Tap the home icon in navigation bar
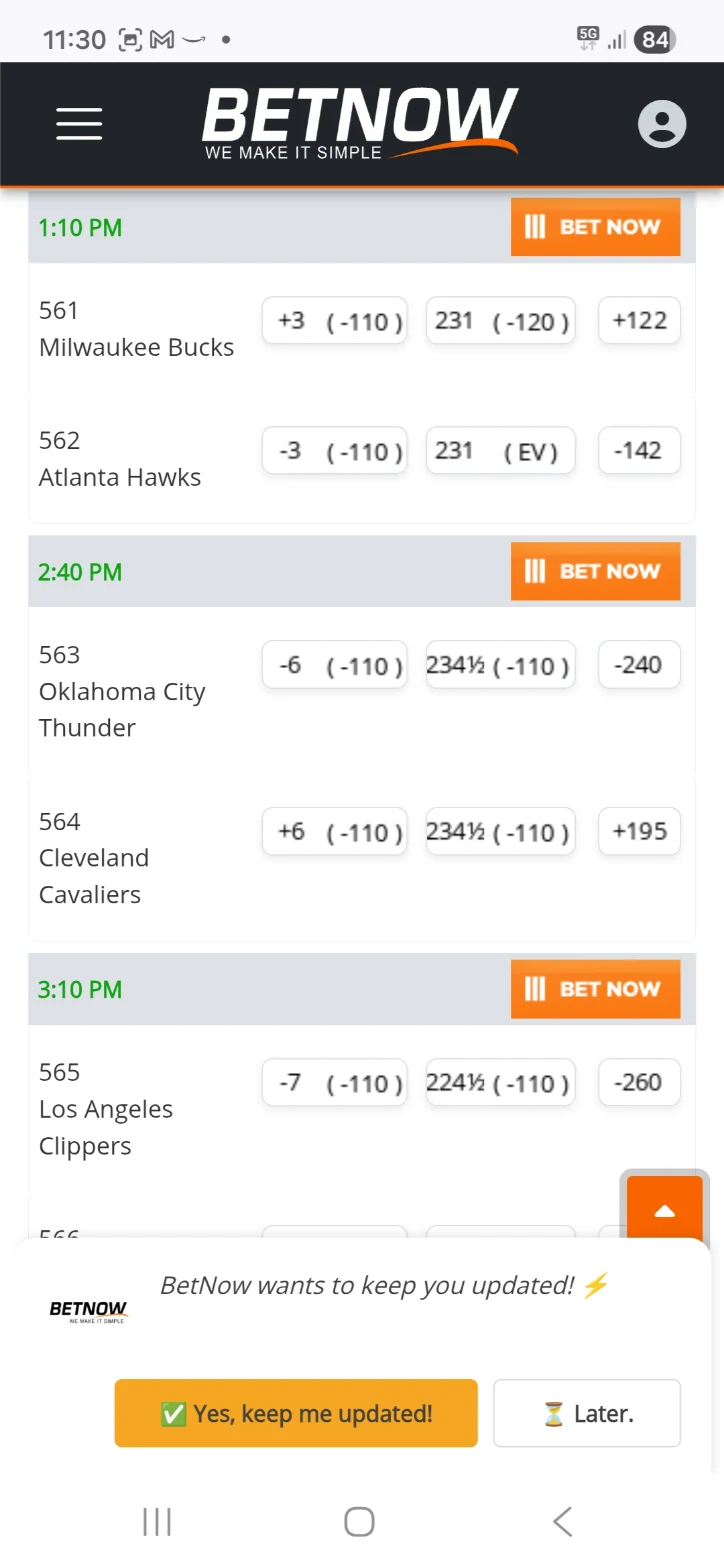The image size is (724, 1568). 359,1521
